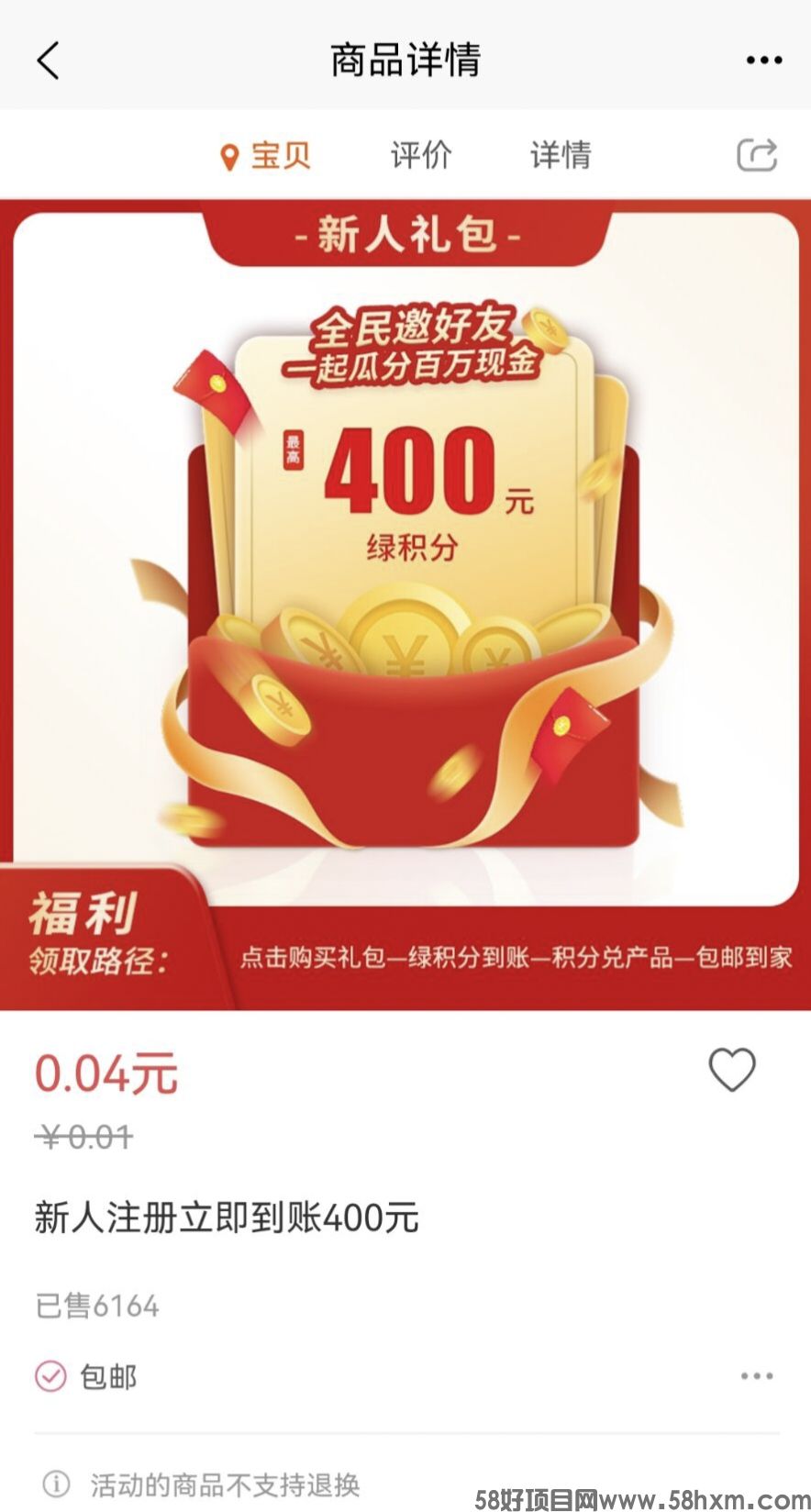The height and width of the screenshot is (1512, 811).
Task: Switch to the 宝贝 tab
Action: [x=266, y=155]
